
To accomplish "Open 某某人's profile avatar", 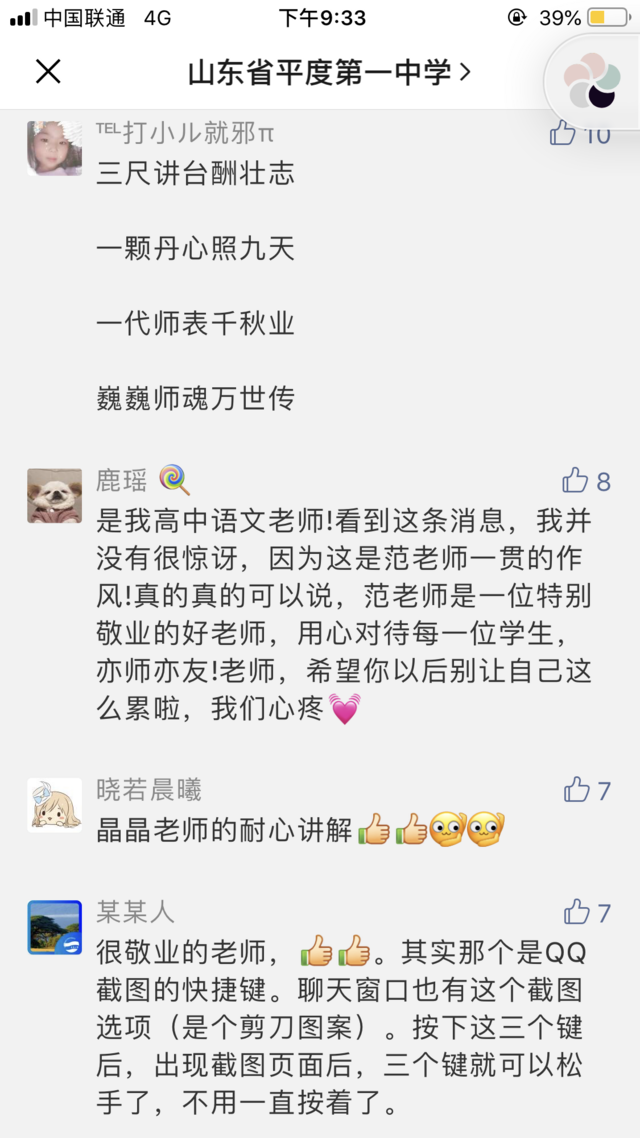I will [54, 927].
